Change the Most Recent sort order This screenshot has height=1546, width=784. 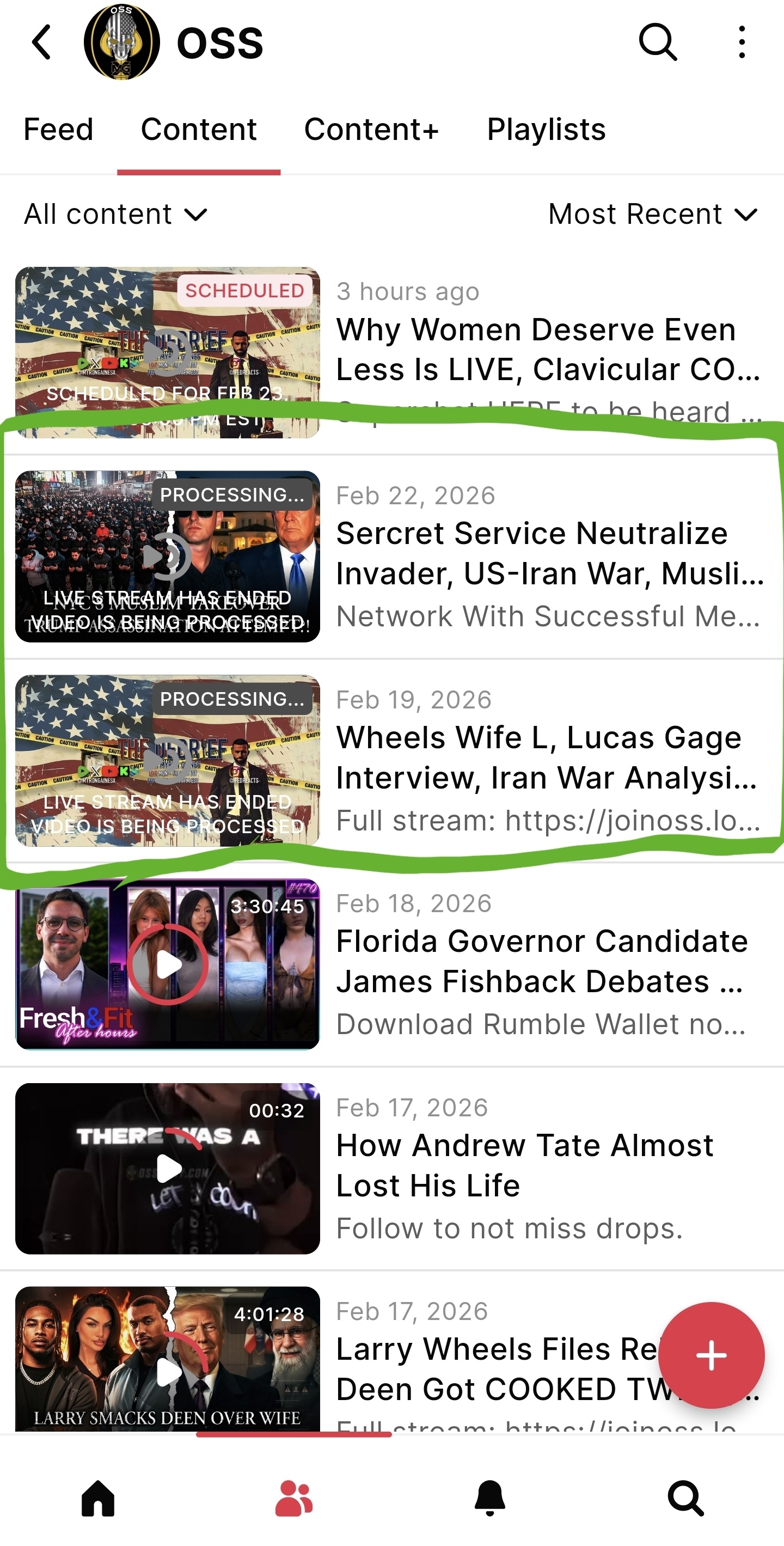click(x=653, y=214)
